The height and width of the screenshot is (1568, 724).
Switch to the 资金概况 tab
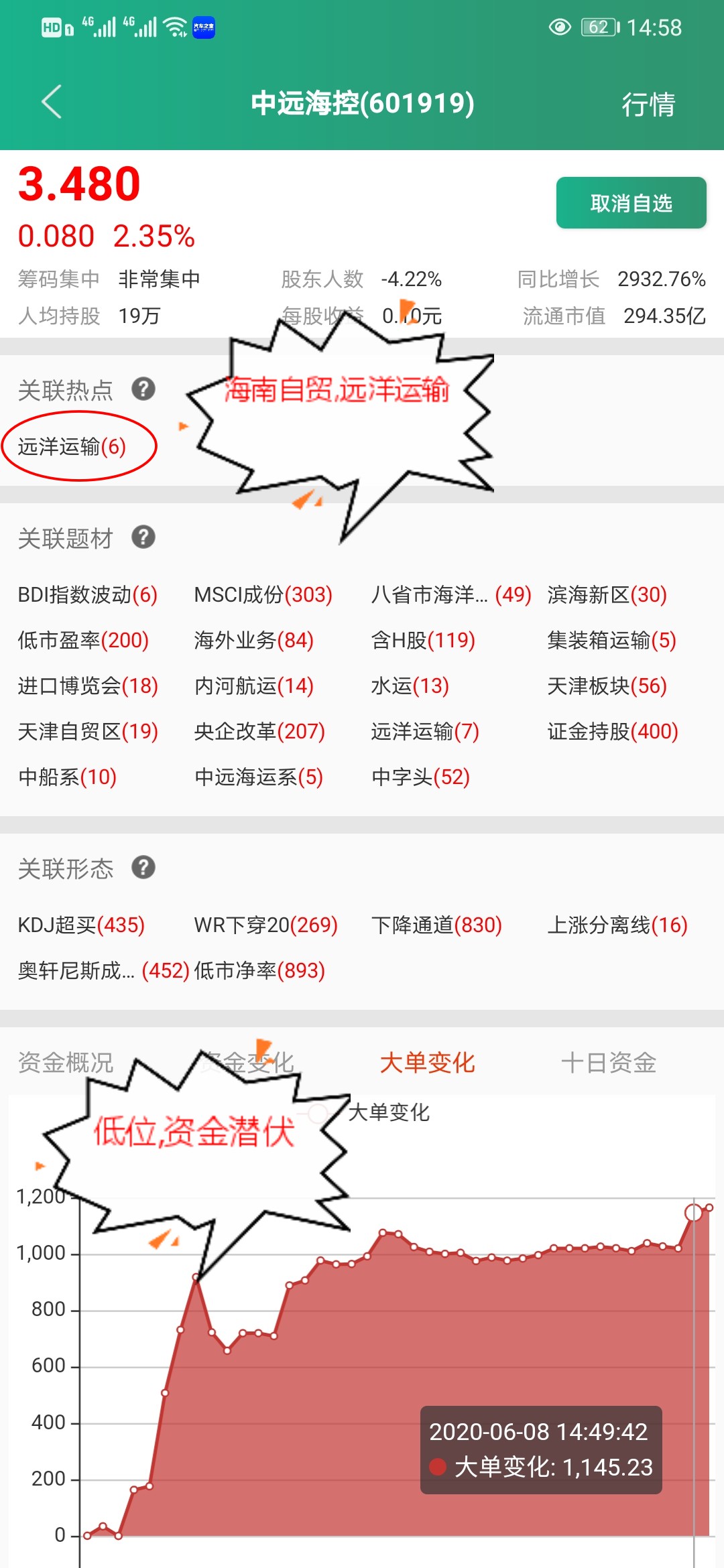tap(66, 1062)
